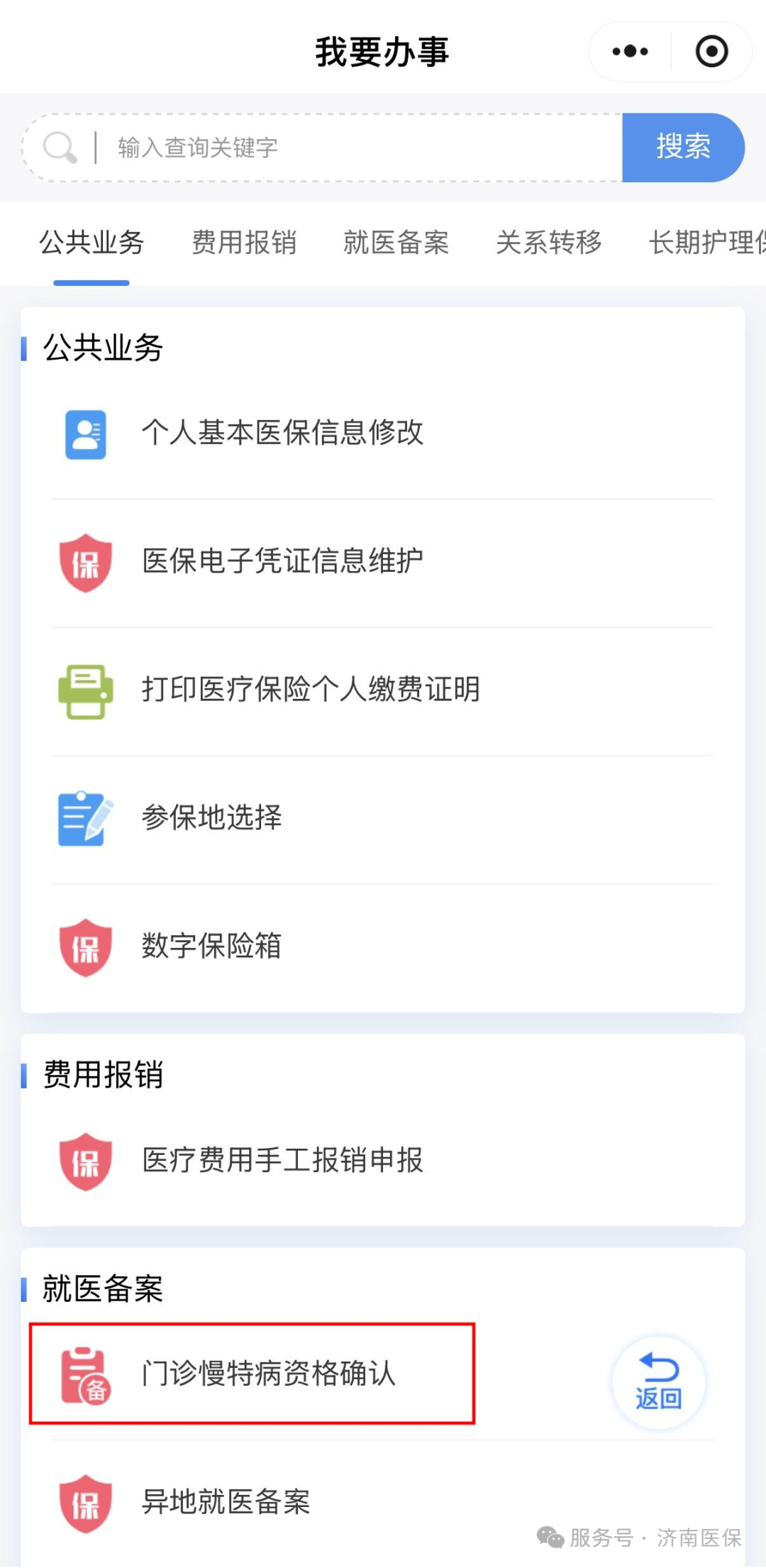Viewport: 766px width, 1568px height.
Task: Tap the 搜索 button
Action: pos(682,148)
